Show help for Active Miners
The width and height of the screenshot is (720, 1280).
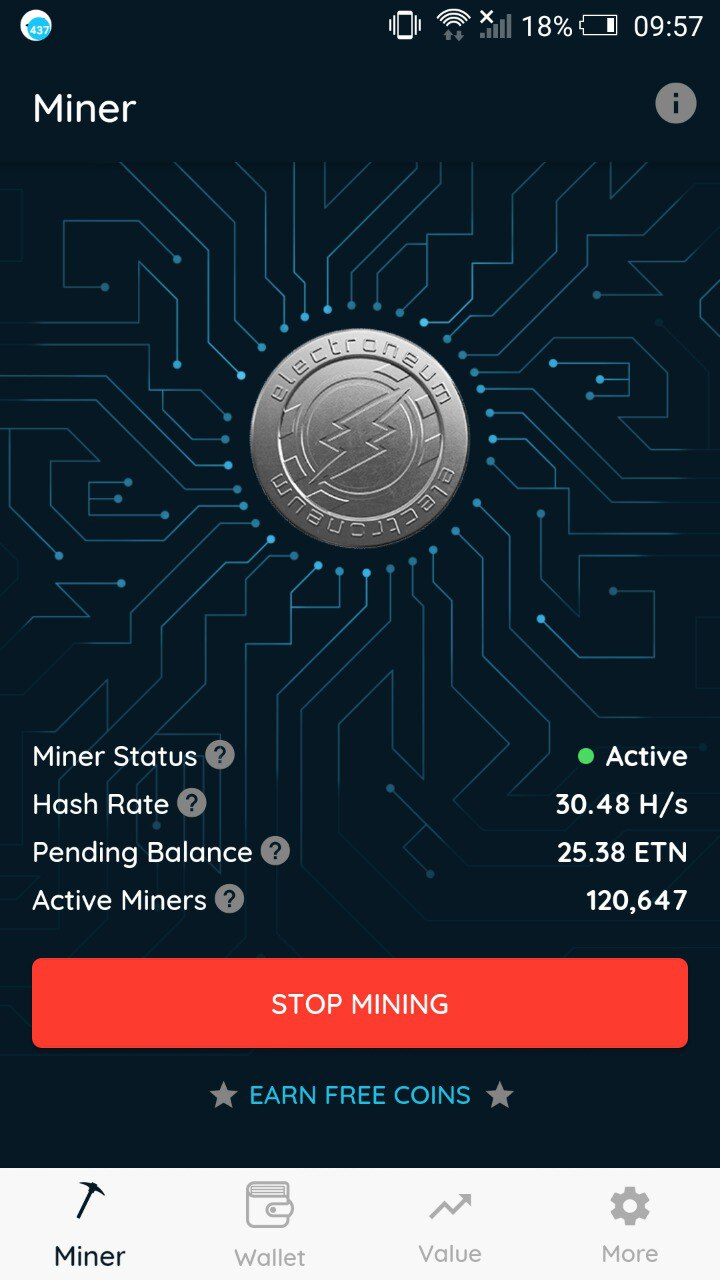pyautogui.click(x=229, y=900)
